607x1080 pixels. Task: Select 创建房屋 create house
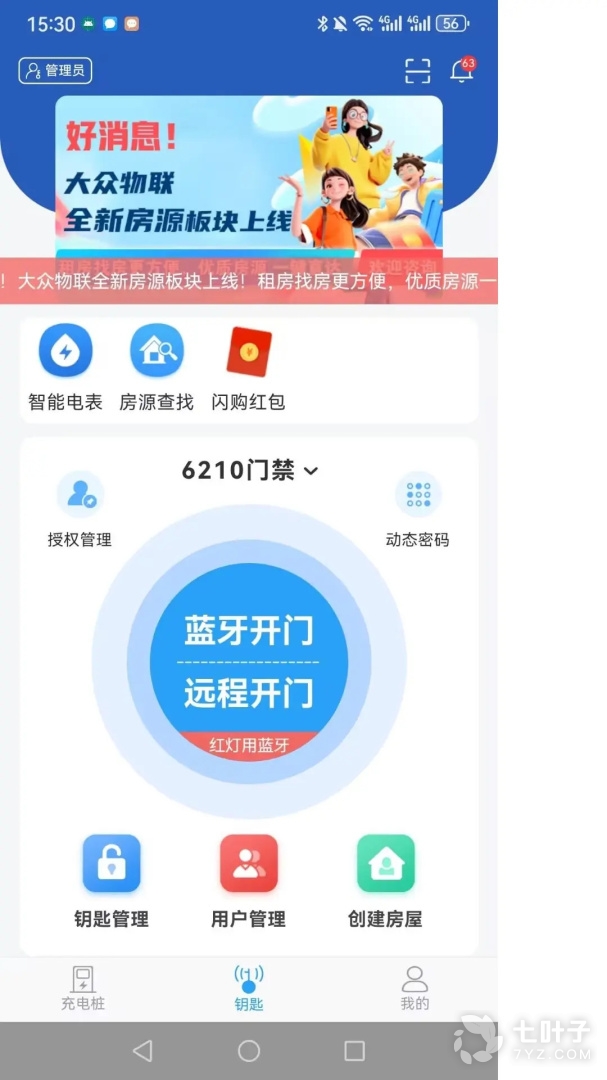click(x=385, y=880)
